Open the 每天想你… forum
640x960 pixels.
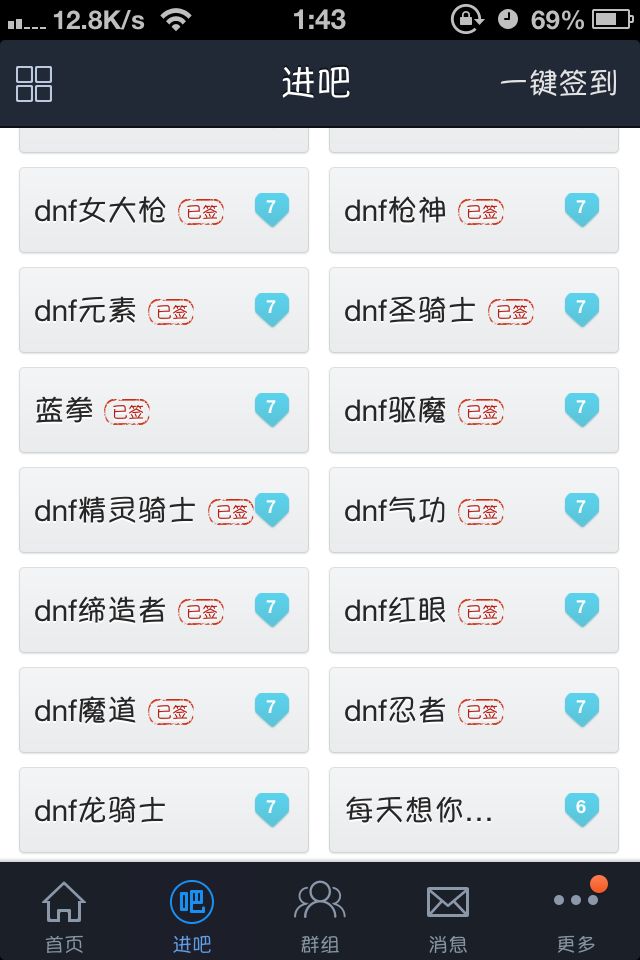point(473,810)
